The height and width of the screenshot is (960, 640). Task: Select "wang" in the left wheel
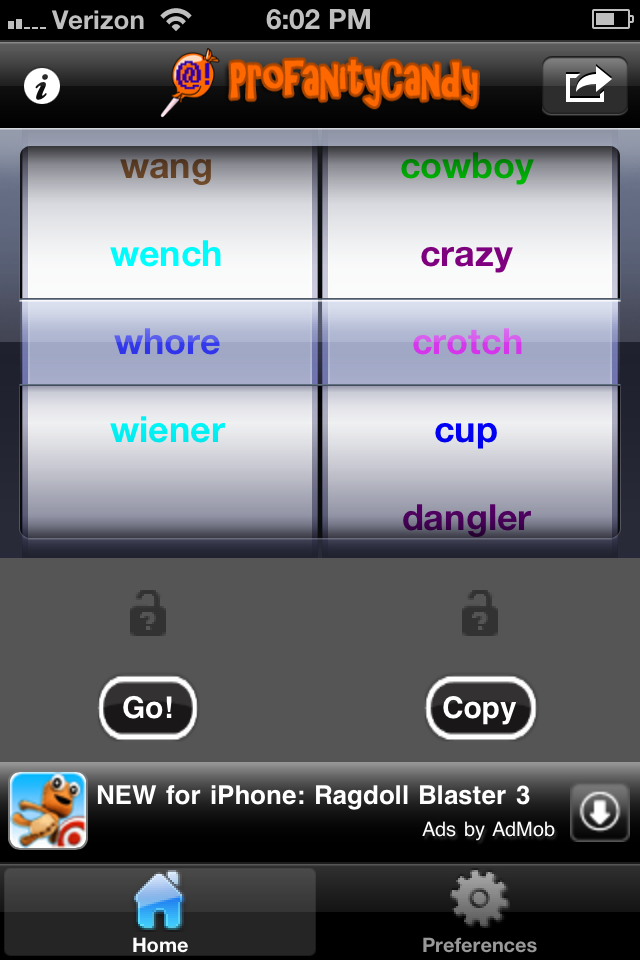(x=166, y=166)
